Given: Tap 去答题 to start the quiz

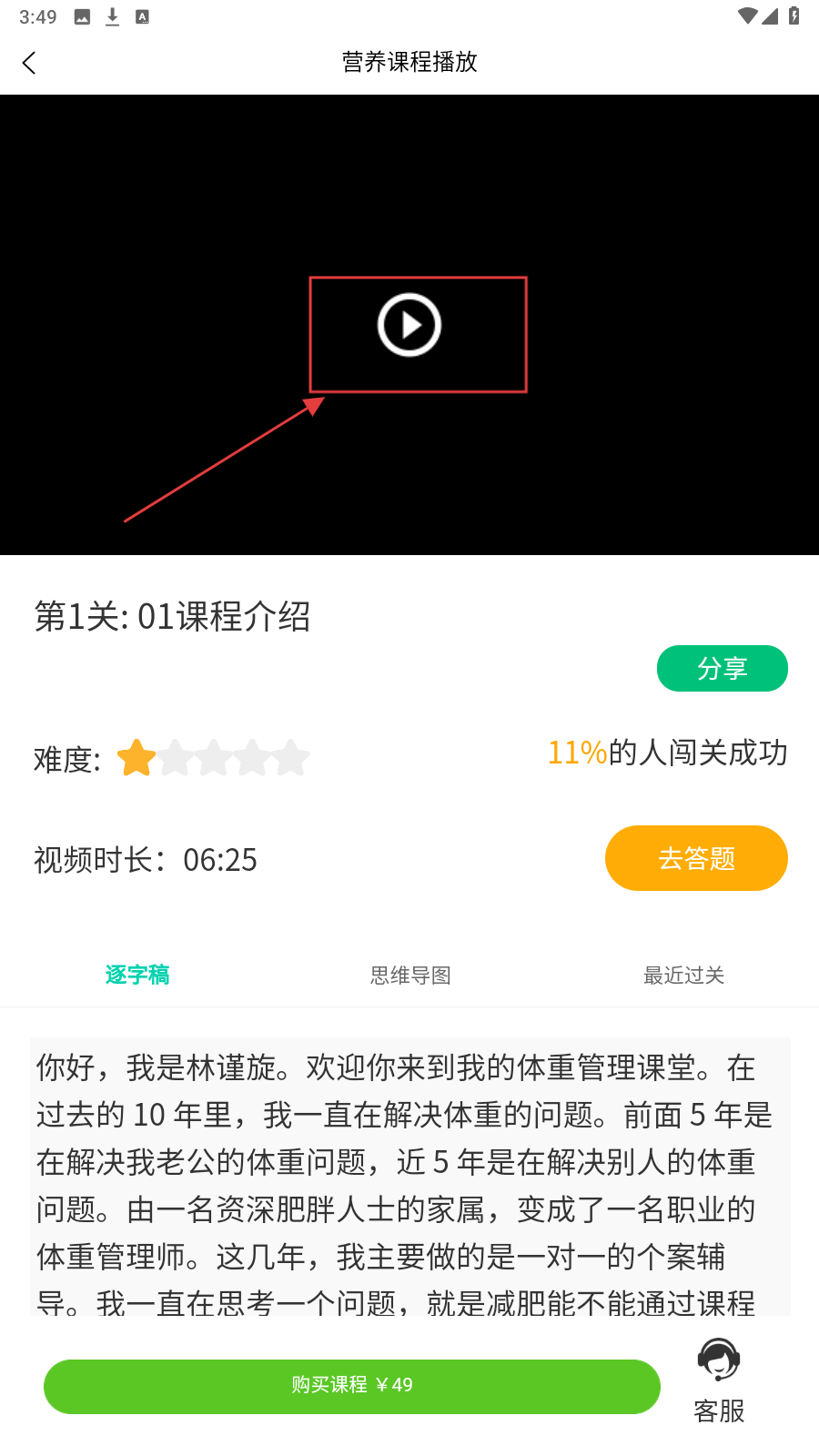Looking at the screenshot, I should pos(696,858).
